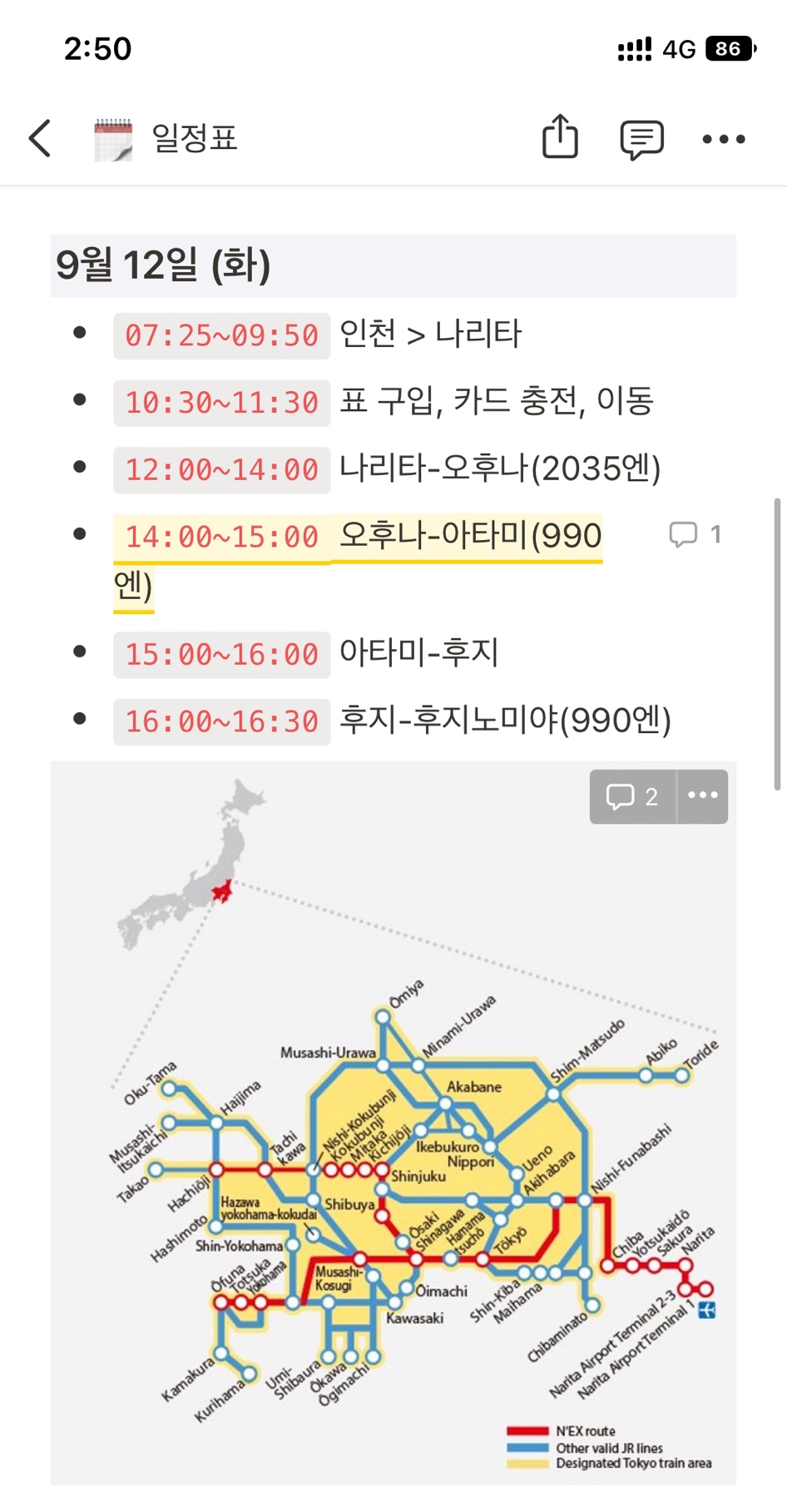This screenshot has height=1512, width=787.
Task: Open the map image's more options
Action: [x=702, y=796]
